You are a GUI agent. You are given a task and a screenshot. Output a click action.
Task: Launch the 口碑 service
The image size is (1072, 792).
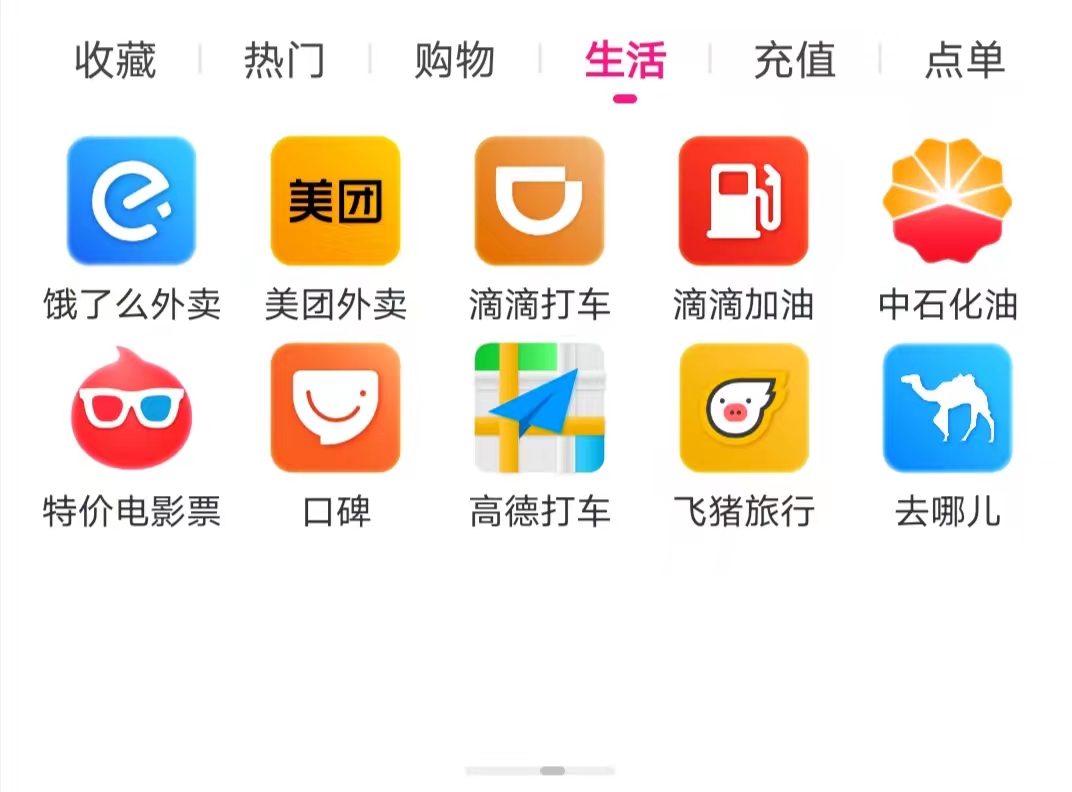tap(335, 408)
